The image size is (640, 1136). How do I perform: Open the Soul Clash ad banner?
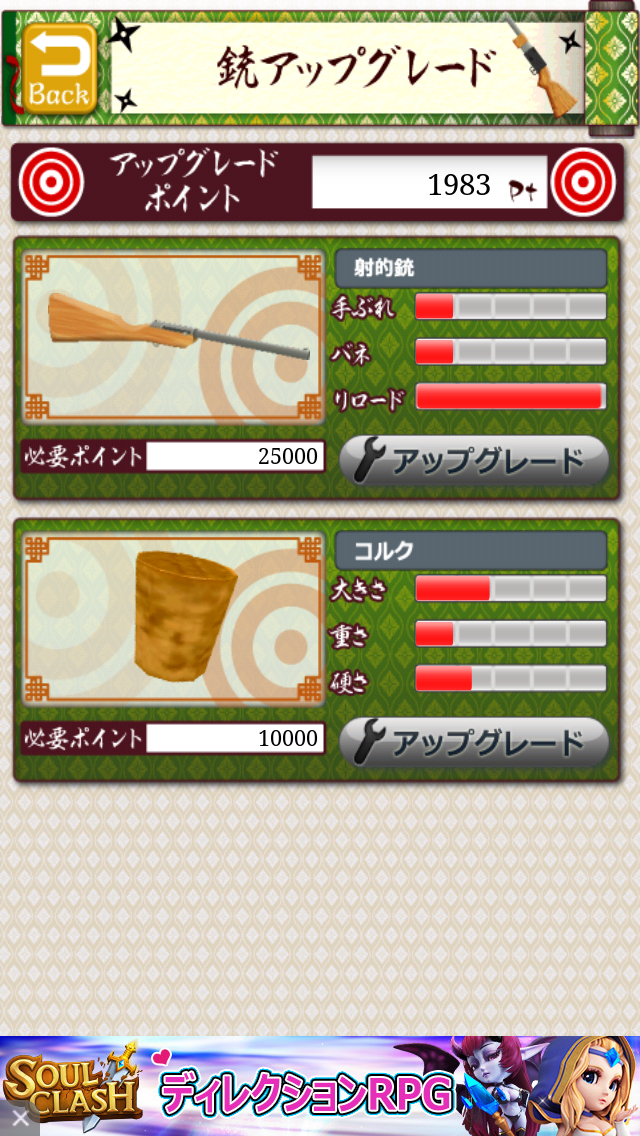coord(320,1086)
